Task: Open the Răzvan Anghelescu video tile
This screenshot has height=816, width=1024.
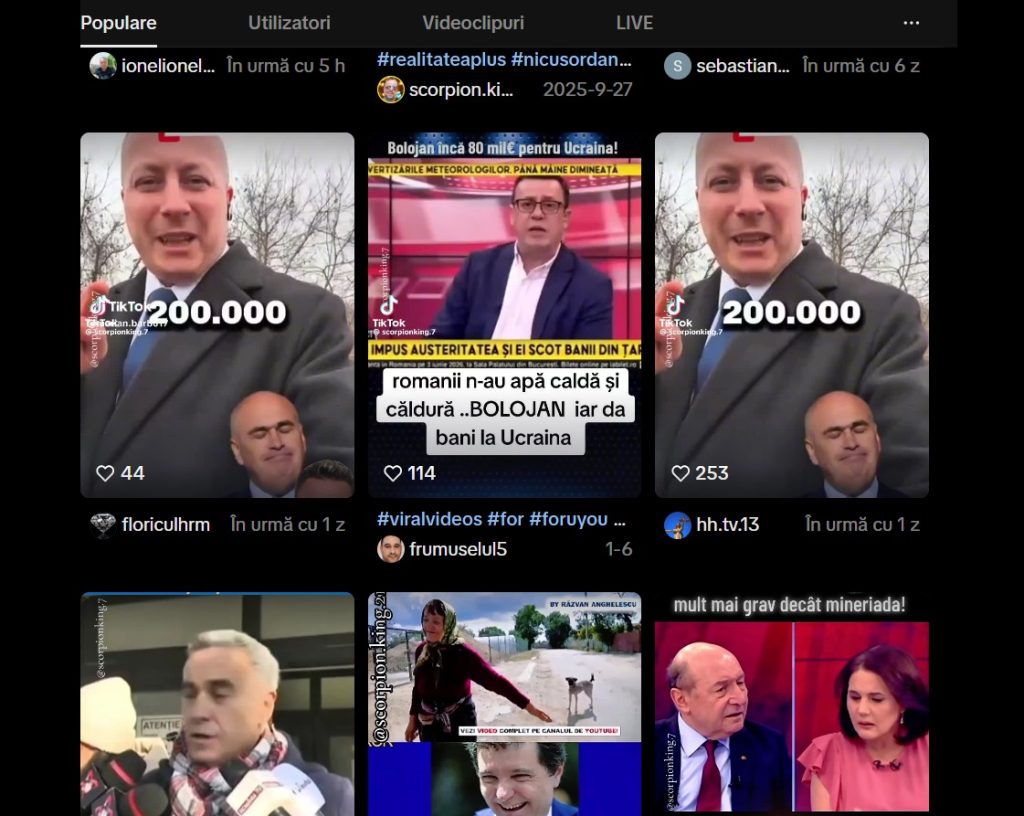Action: [x=504, y=704]
